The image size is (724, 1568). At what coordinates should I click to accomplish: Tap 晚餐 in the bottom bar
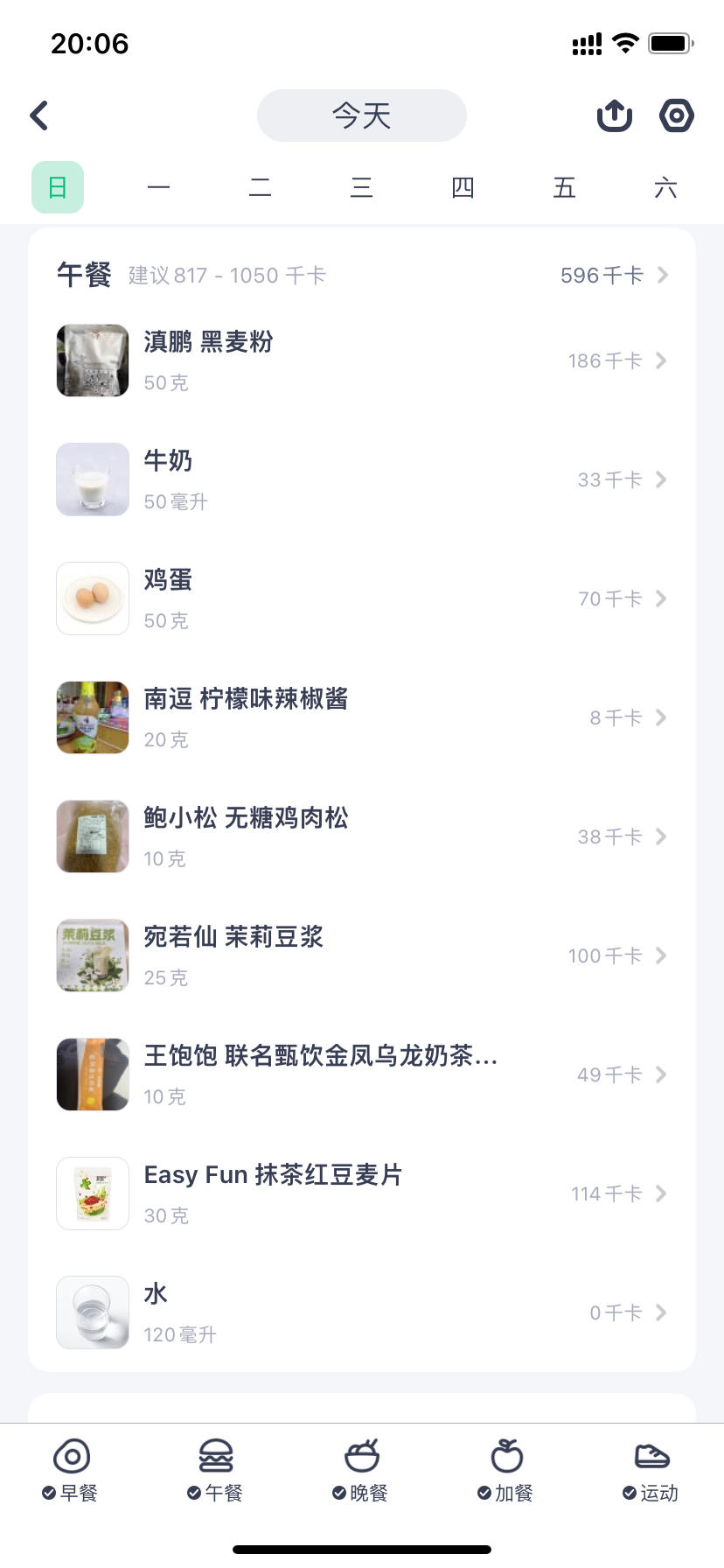(x=361, y=1472)
